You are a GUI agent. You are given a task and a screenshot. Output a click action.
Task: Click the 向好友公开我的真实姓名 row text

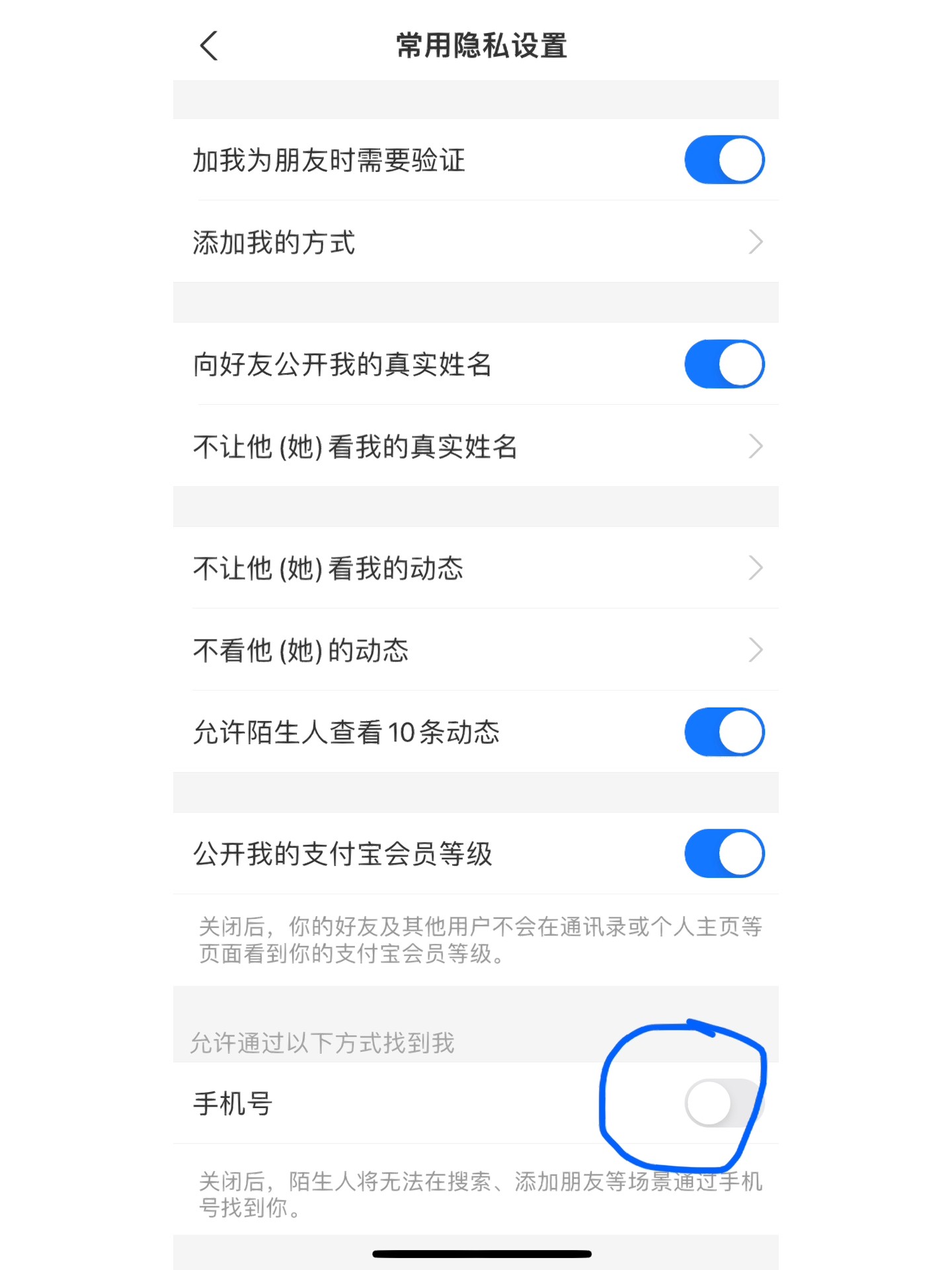pos(342,364)
